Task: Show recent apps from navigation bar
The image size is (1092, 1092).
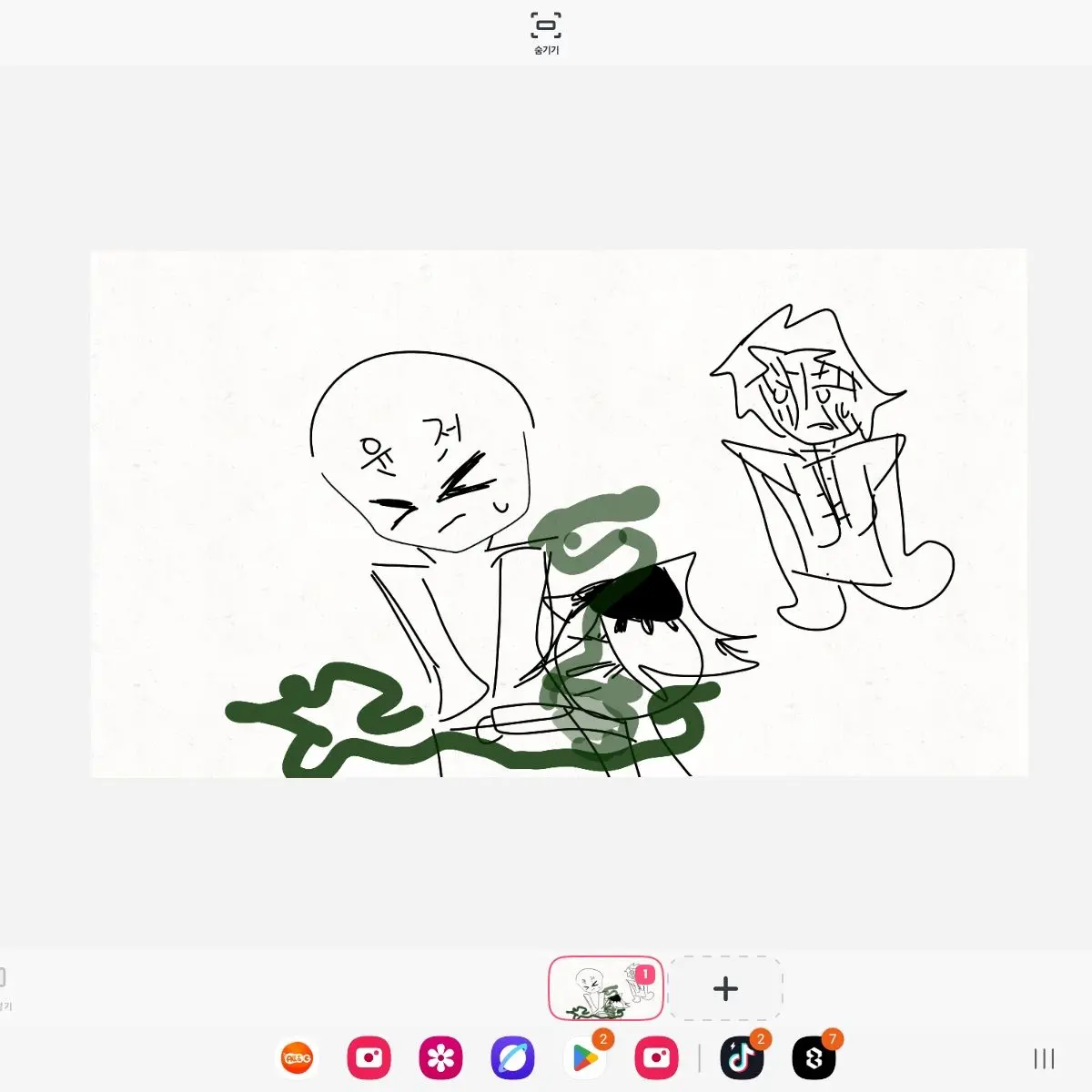Action: click(1044, 1058)
